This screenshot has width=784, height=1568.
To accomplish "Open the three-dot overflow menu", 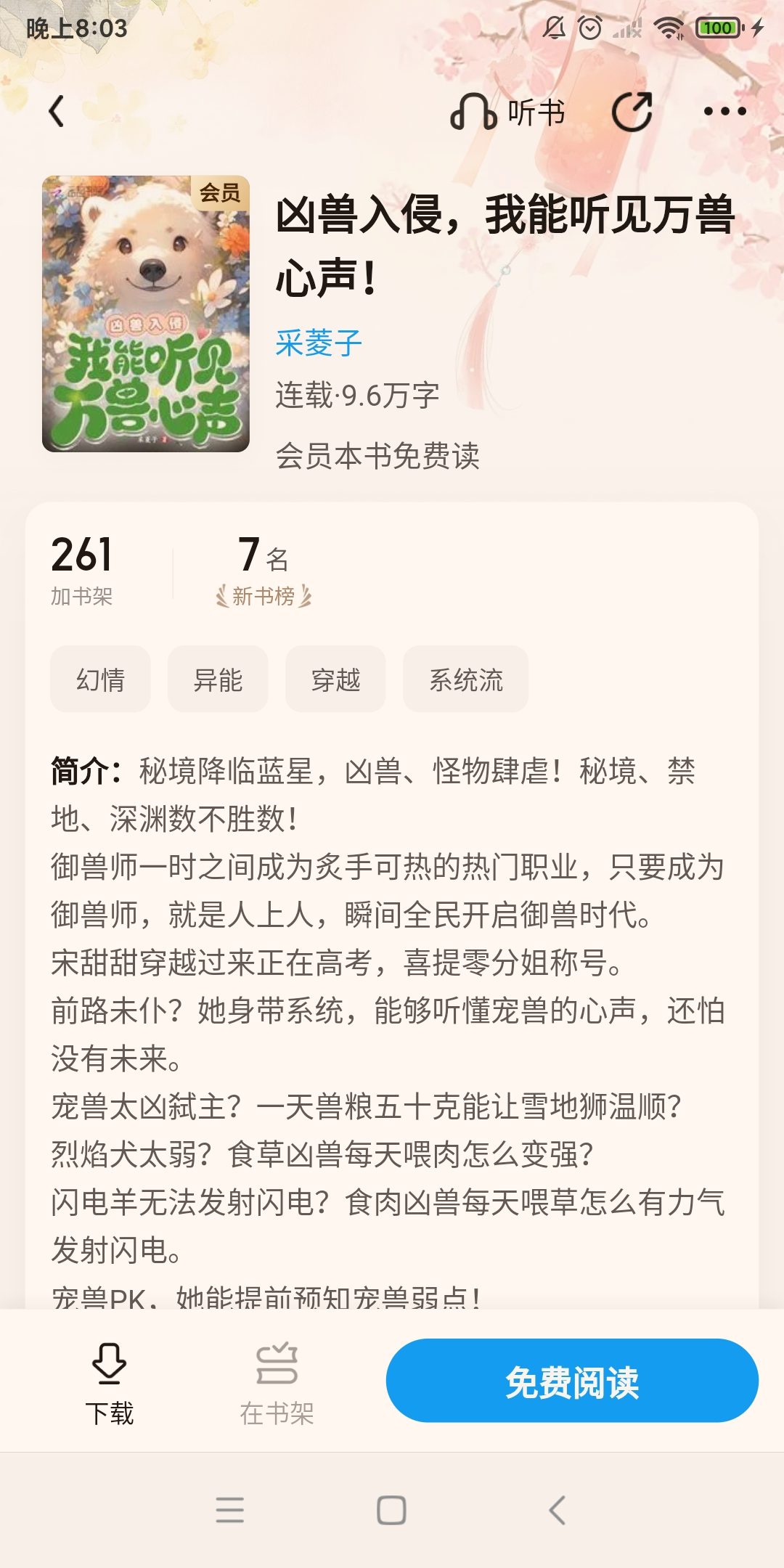I will 724,112.
